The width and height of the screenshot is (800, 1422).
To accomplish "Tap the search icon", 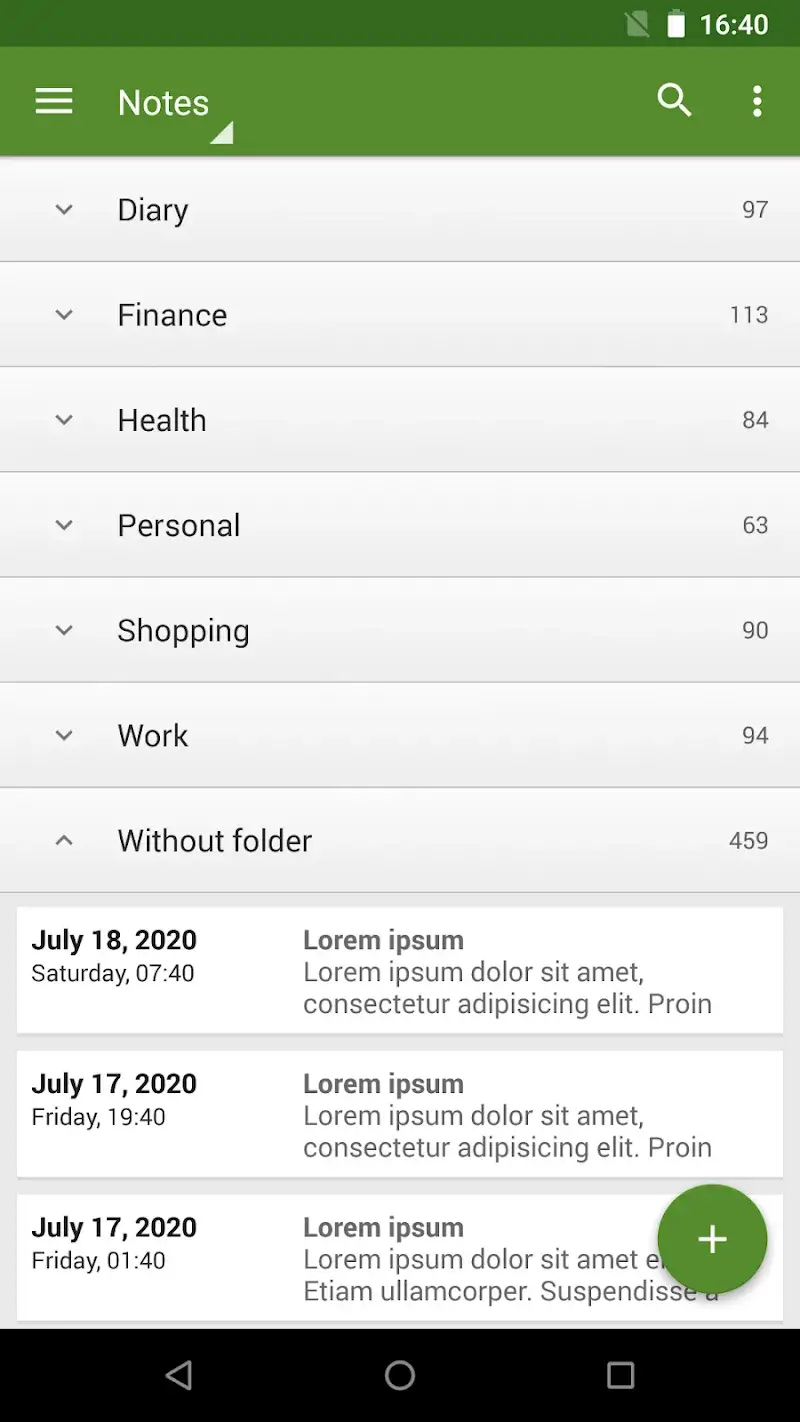I will [674, 101].
